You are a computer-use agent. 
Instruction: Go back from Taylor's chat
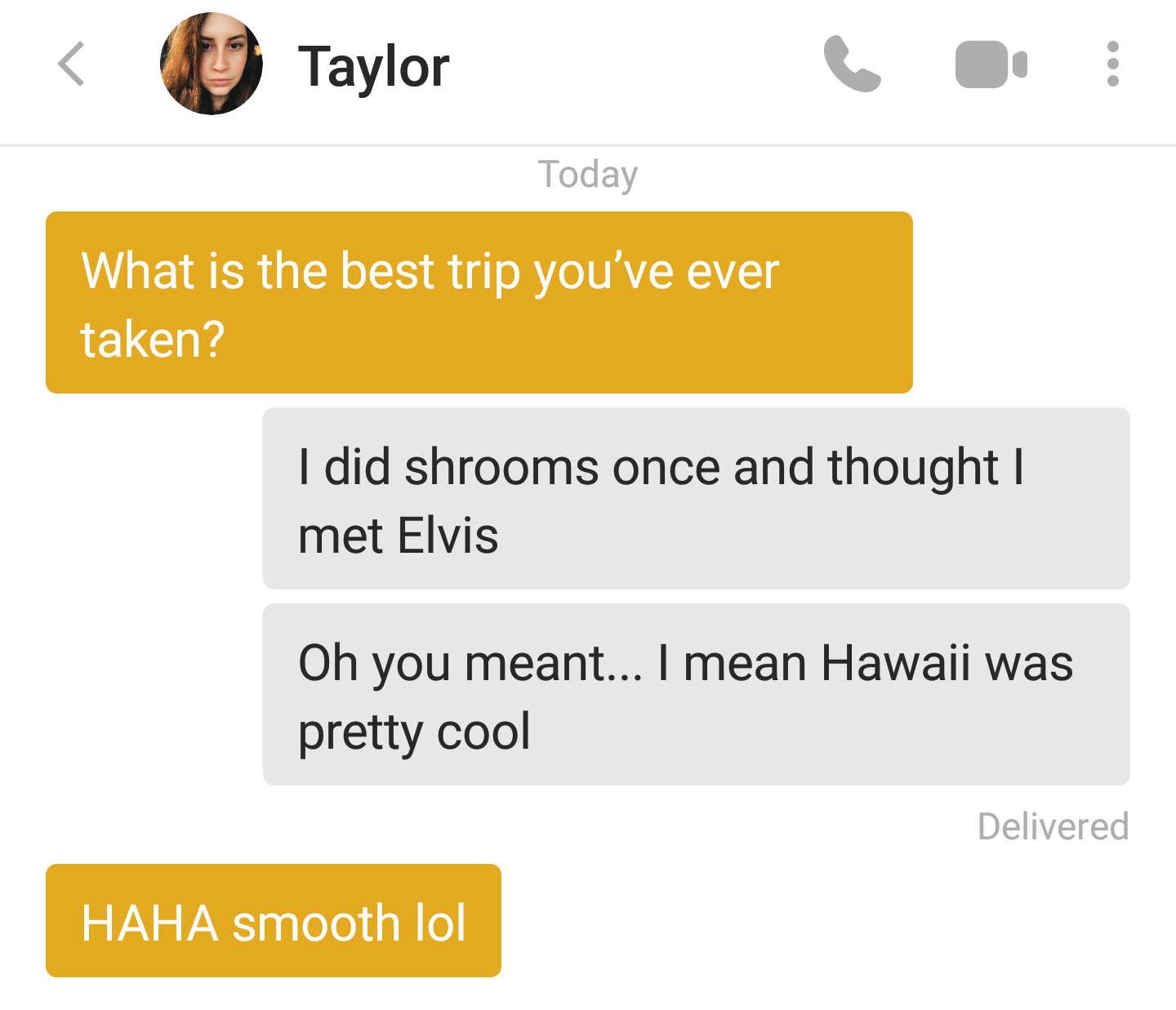coord(72,64)
